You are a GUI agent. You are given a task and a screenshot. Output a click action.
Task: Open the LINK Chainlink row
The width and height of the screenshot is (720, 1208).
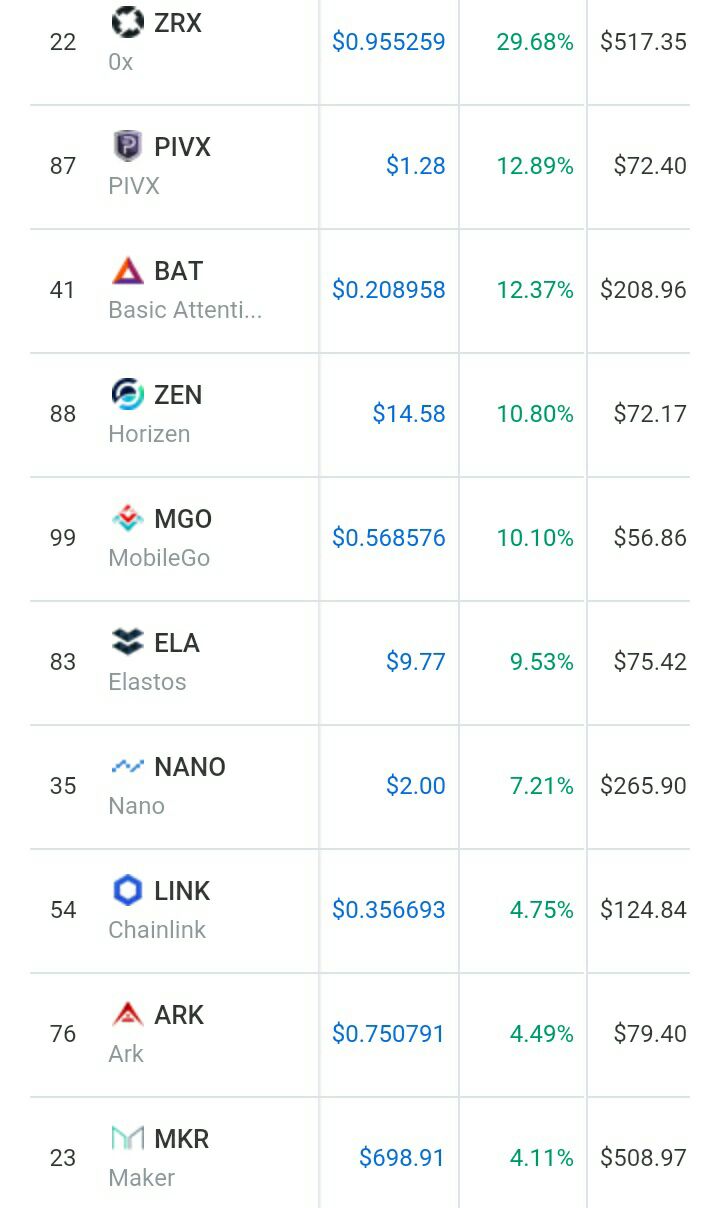pyautogui.click(x=360, y=910)
